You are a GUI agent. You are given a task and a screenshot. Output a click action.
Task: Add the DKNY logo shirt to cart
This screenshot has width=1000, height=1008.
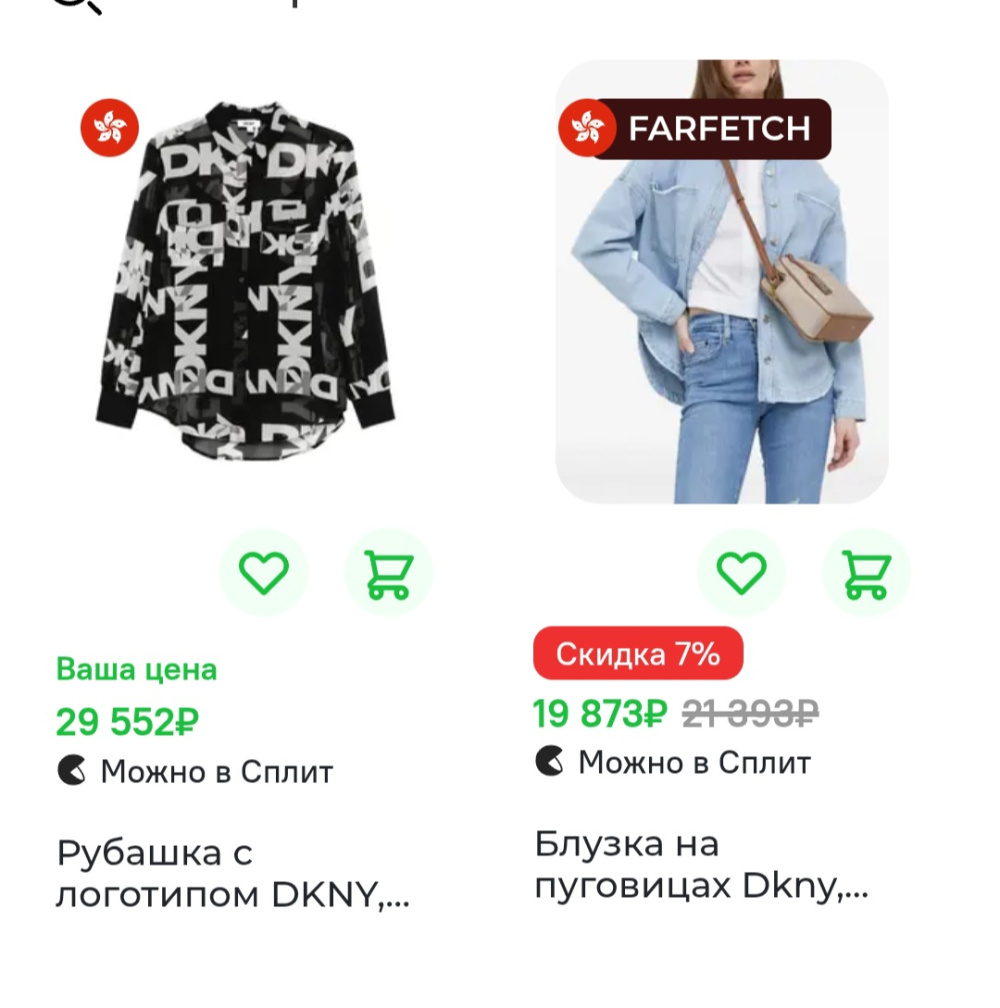[x=389, y=573]
